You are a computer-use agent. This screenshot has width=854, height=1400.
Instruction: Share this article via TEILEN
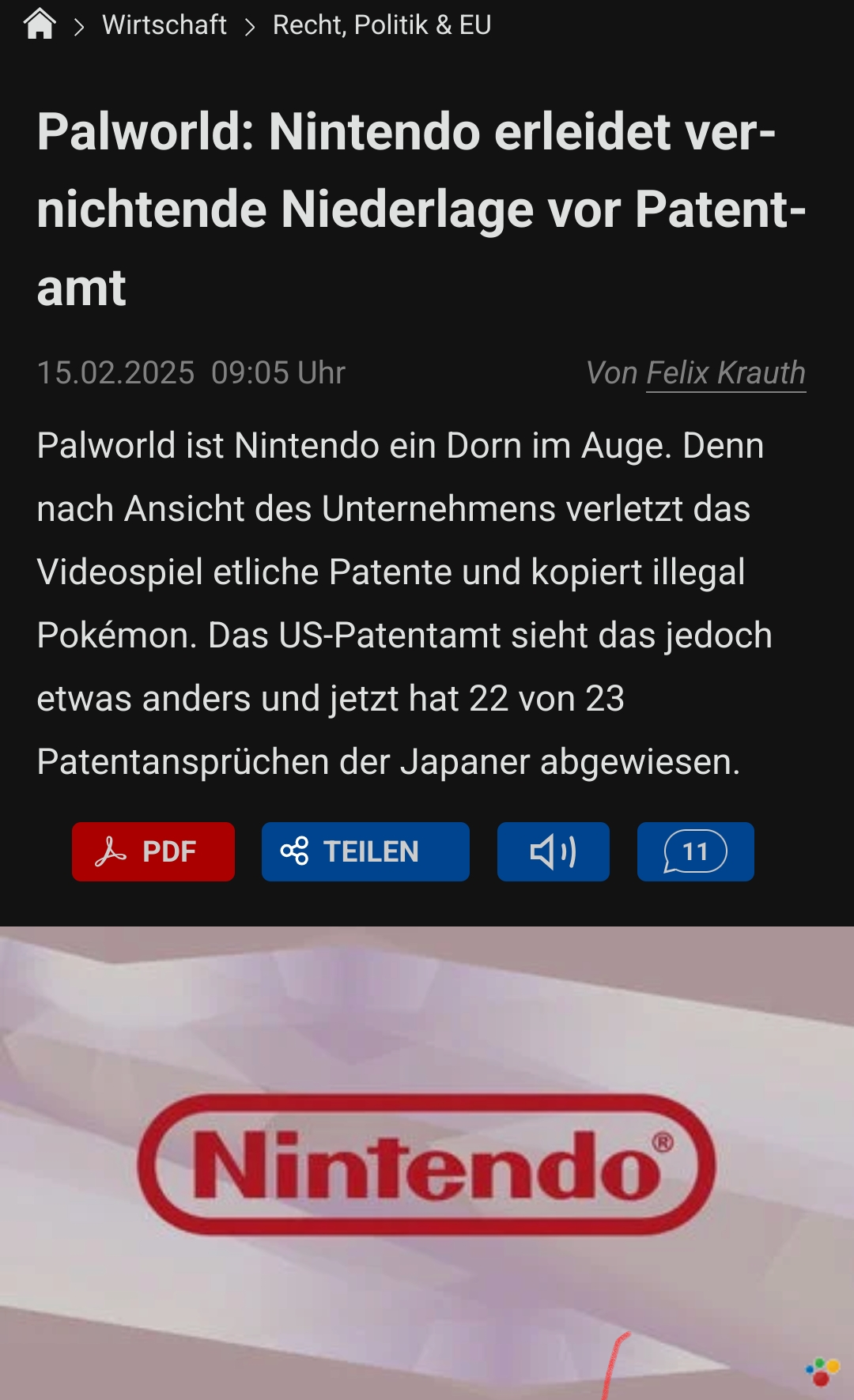click(x=365, y=851)
